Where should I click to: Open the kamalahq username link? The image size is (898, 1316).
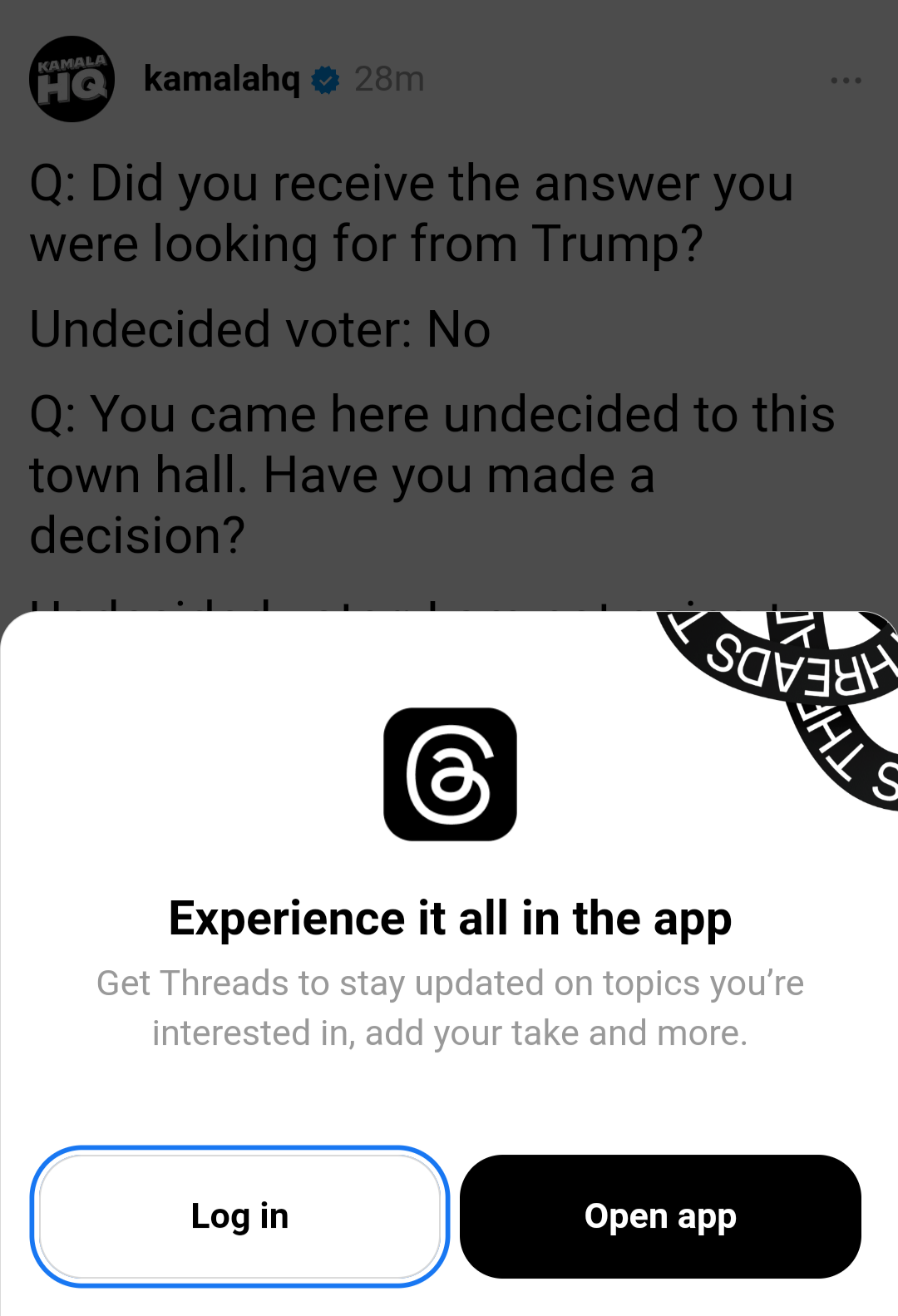point(221,79)
